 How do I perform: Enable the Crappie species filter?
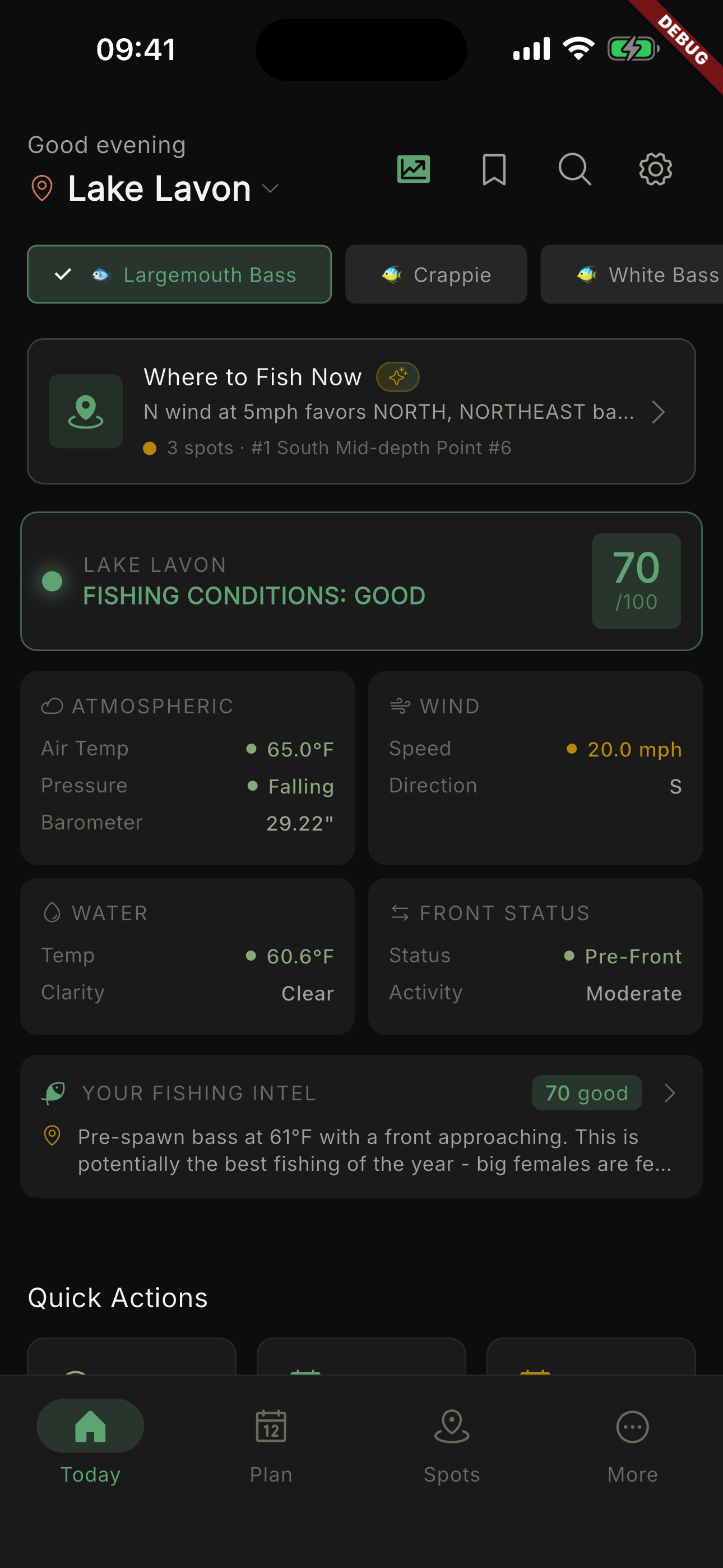click(435, 275)
